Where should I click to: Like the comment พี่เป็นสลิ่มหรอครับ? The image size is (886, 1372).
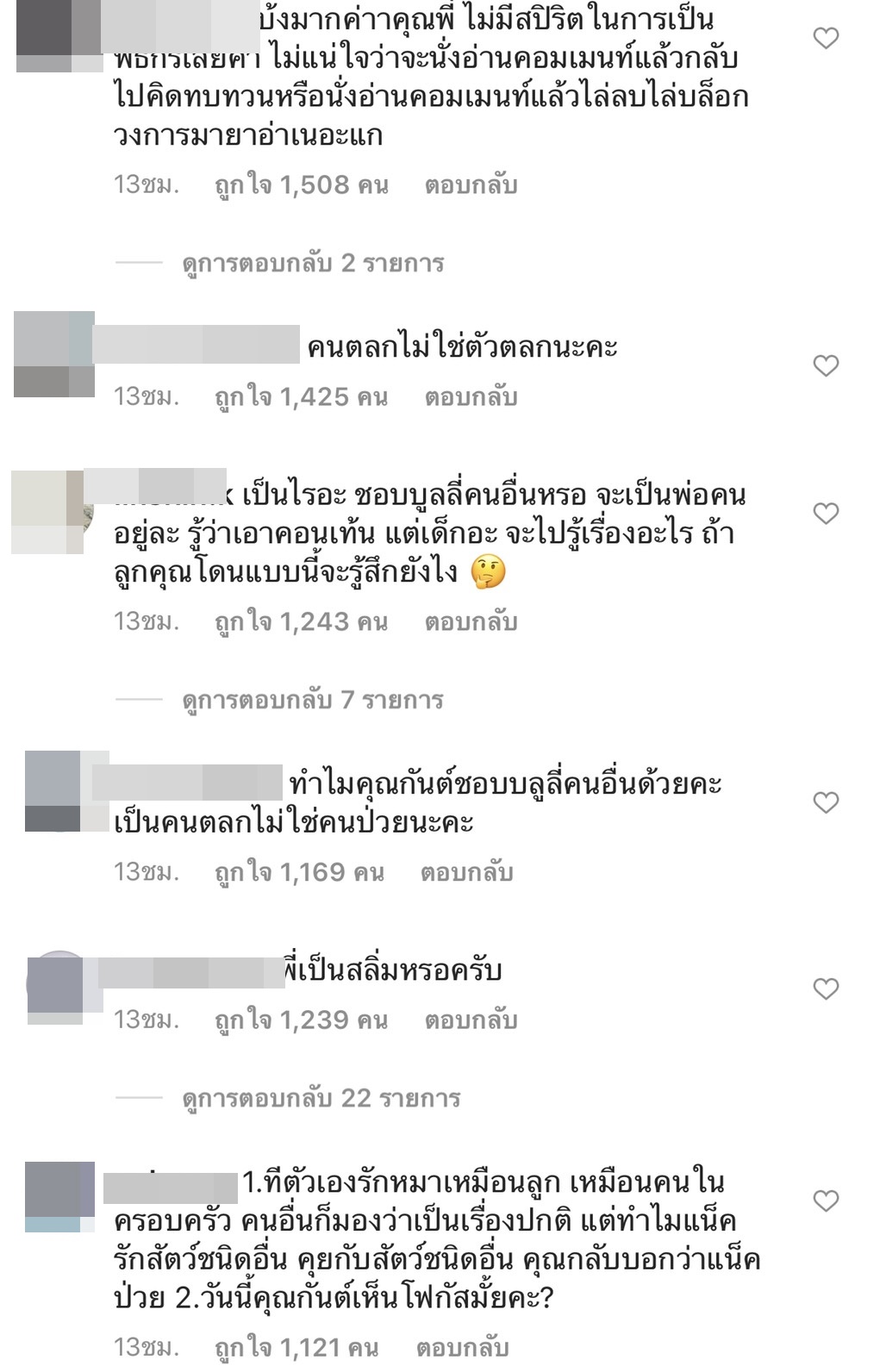tap(826, 988)
